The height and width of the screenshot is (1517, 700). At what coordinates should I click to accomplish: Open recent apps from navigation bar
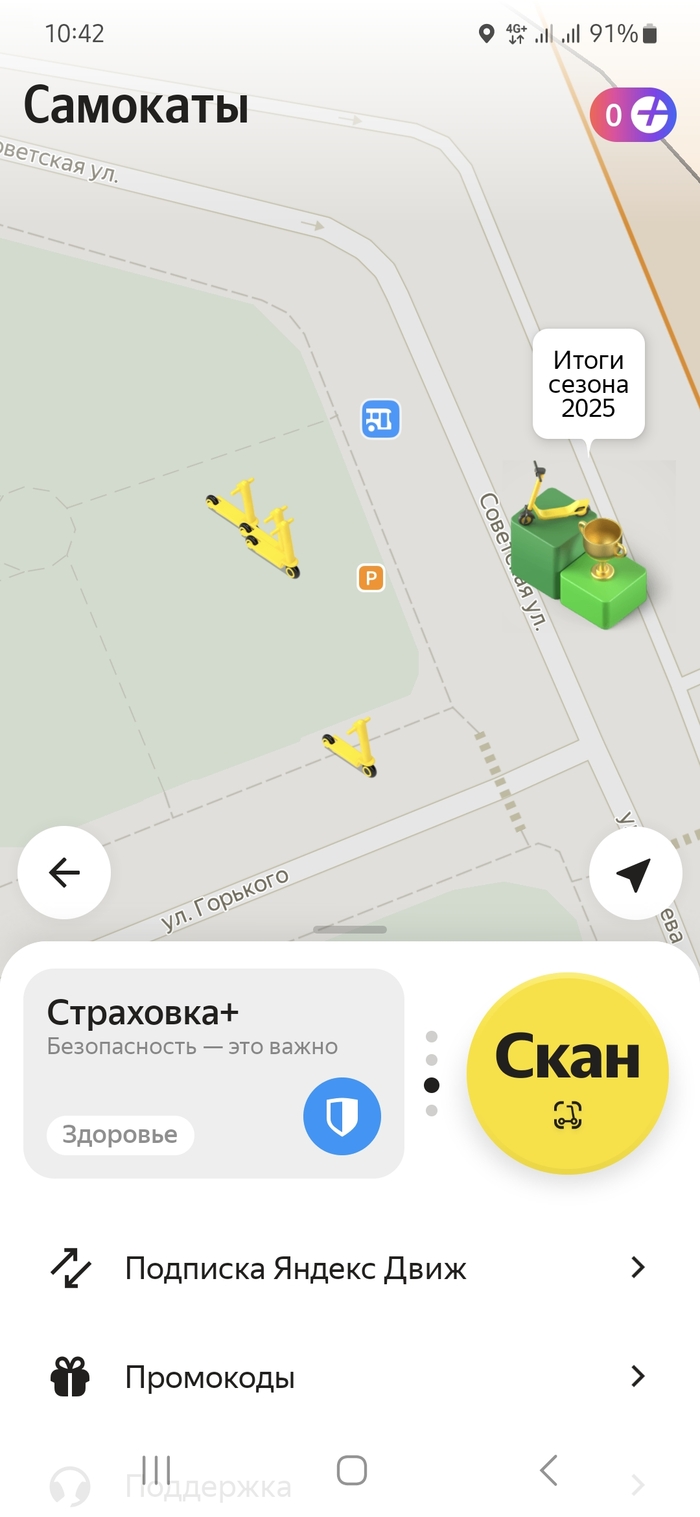[156, 1470]
